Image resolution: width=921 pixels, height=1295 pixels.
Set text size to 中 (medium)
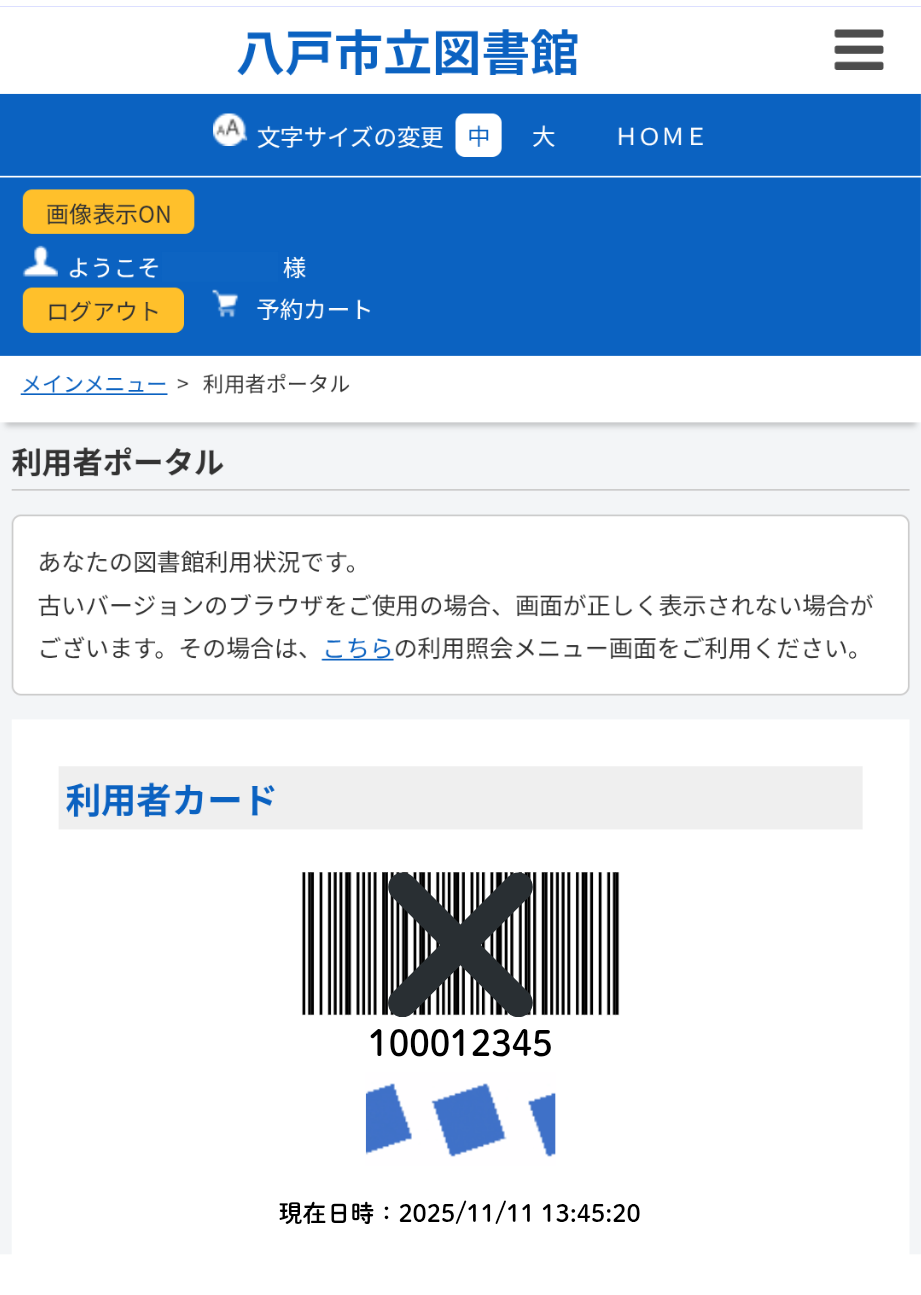478,136
